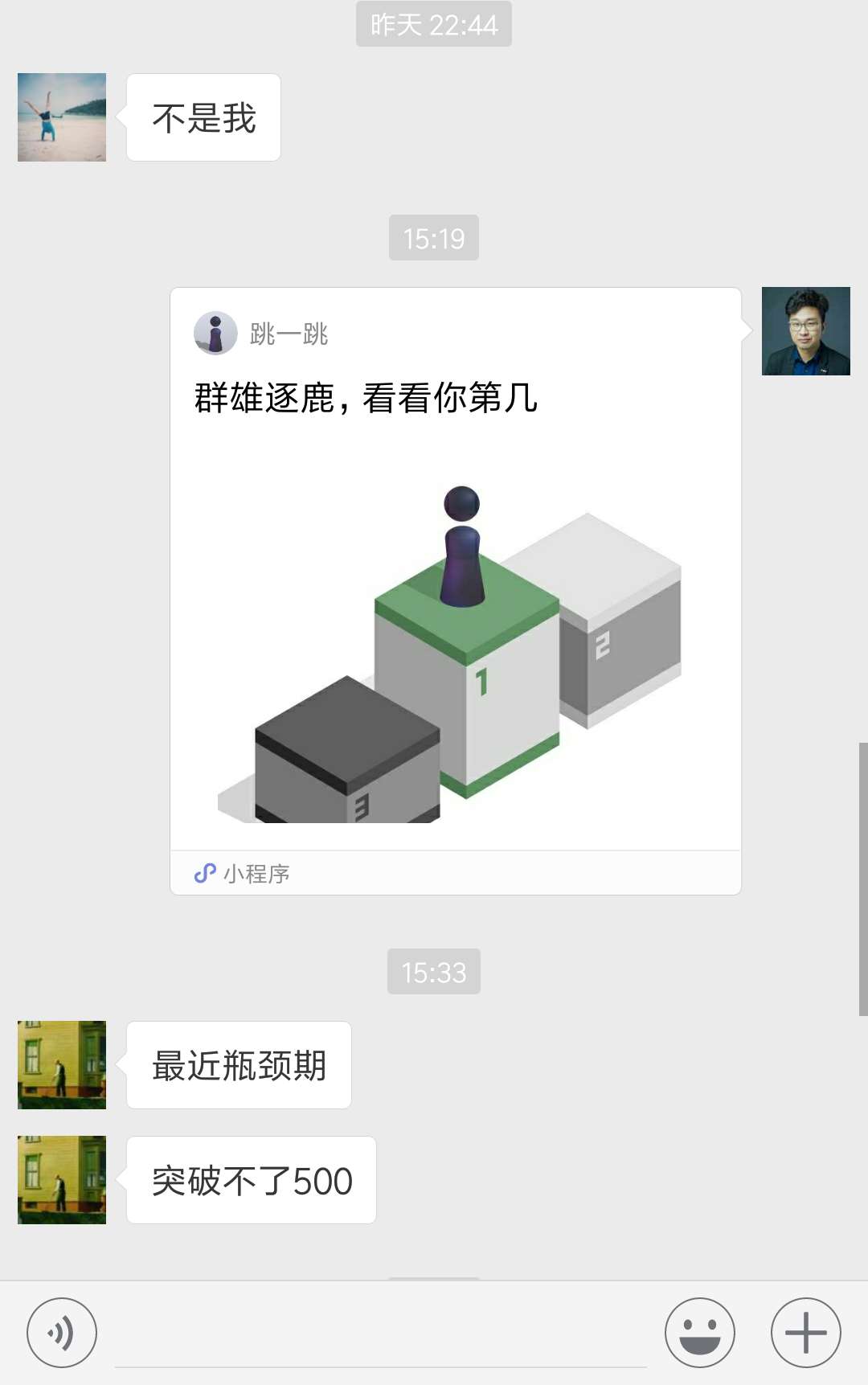Open the 跳一跳 mini program card
Image resolution: width=868 pixels, height=1385 pixels.
(455, 591)
